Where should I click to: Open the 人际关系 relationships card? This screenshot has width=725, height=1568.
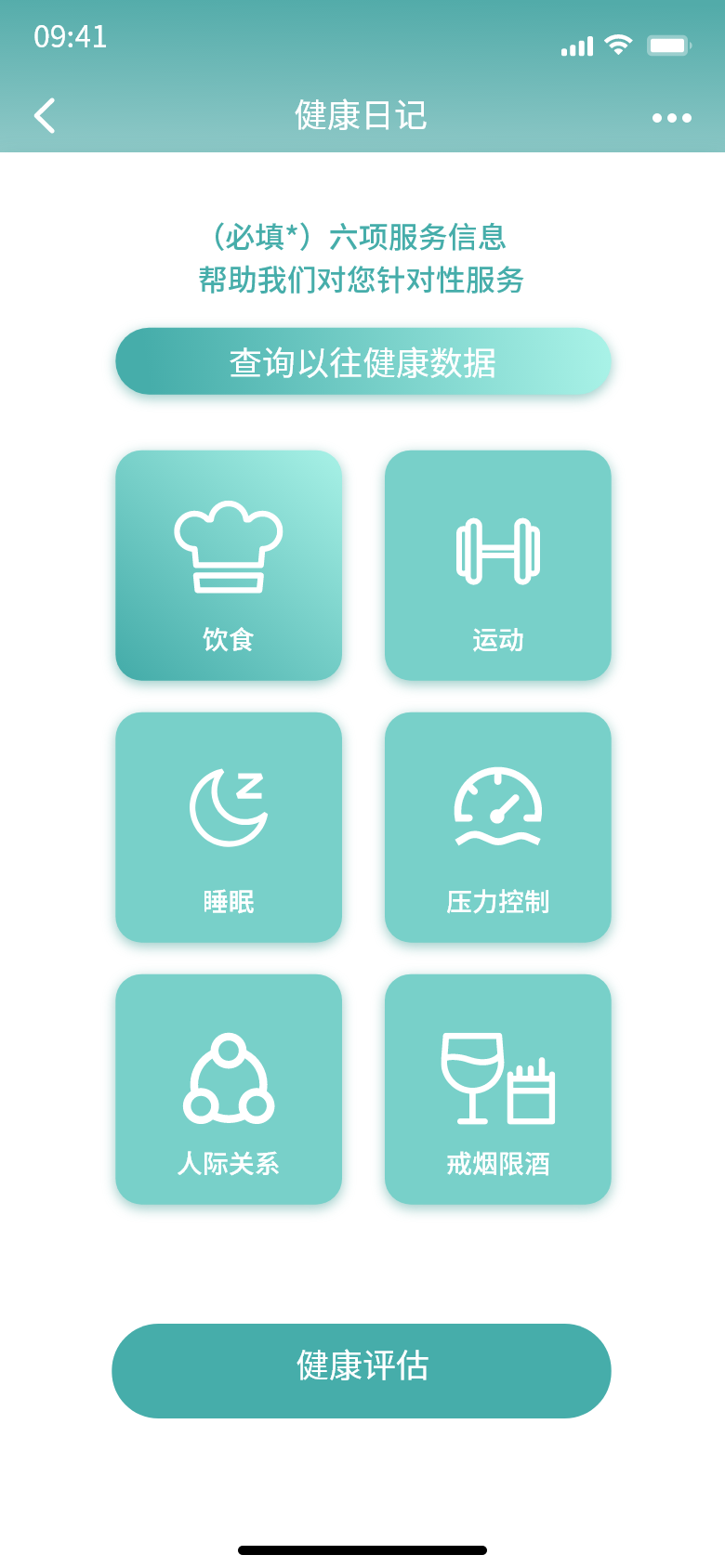pos(229,1089)
